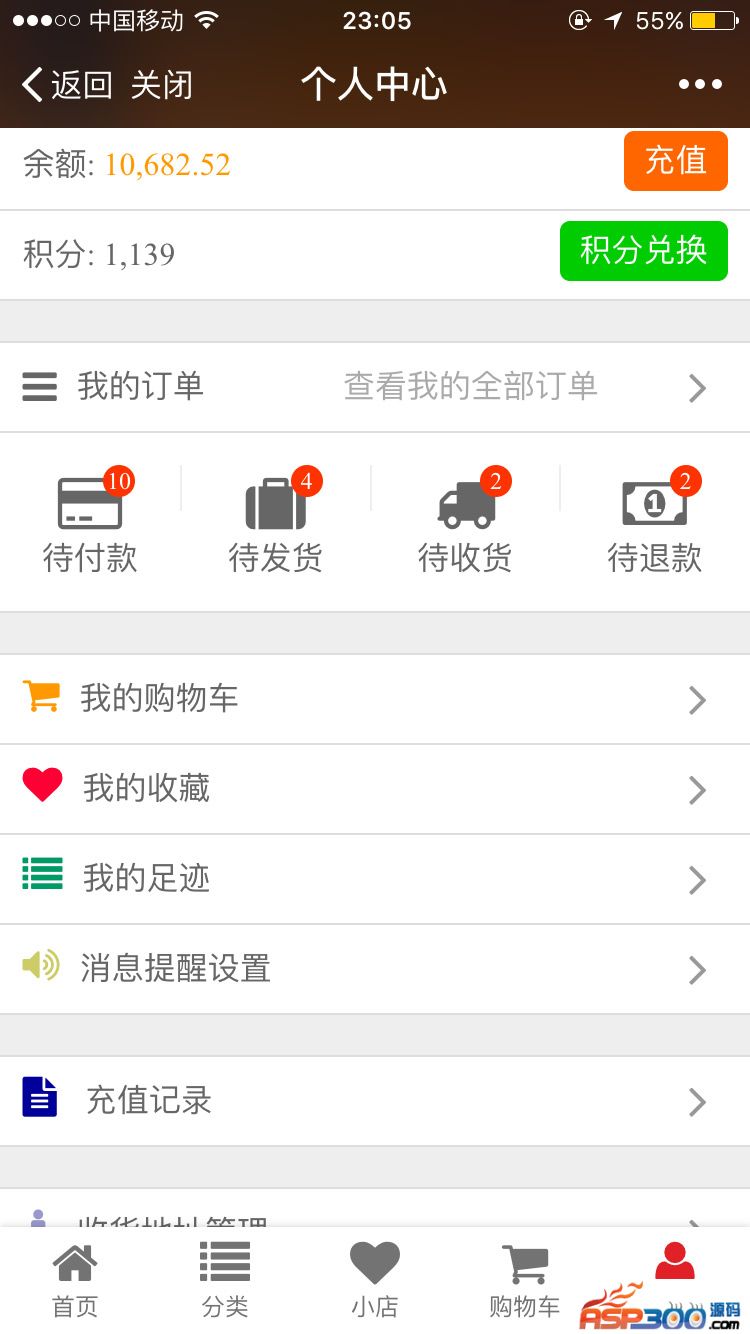Open 我的足迹 browsing history
Image resolution: width=750 pixels, height=1334 pixels.
point(375,878)
